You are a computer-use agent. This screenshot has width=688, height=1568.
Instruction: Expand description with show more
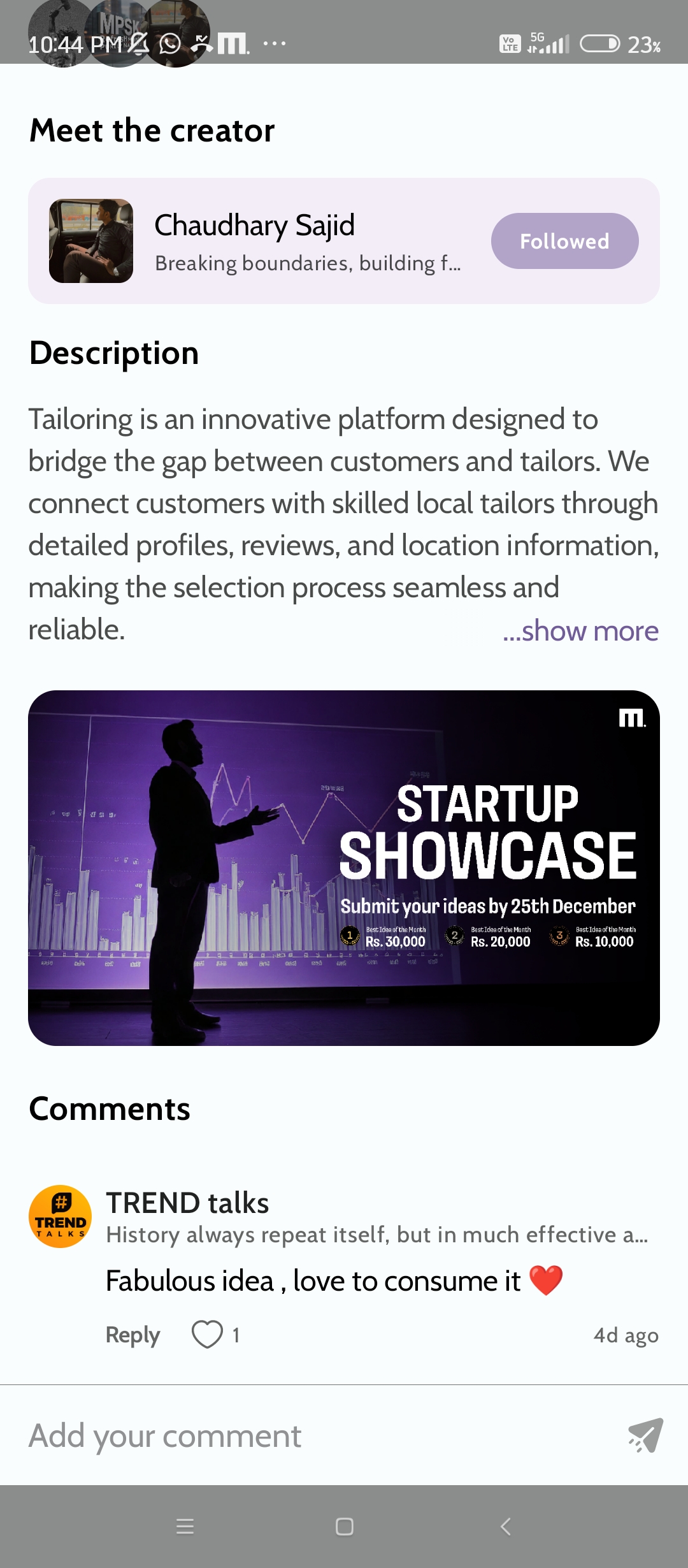pyautogui.click(x=580, y=631)
